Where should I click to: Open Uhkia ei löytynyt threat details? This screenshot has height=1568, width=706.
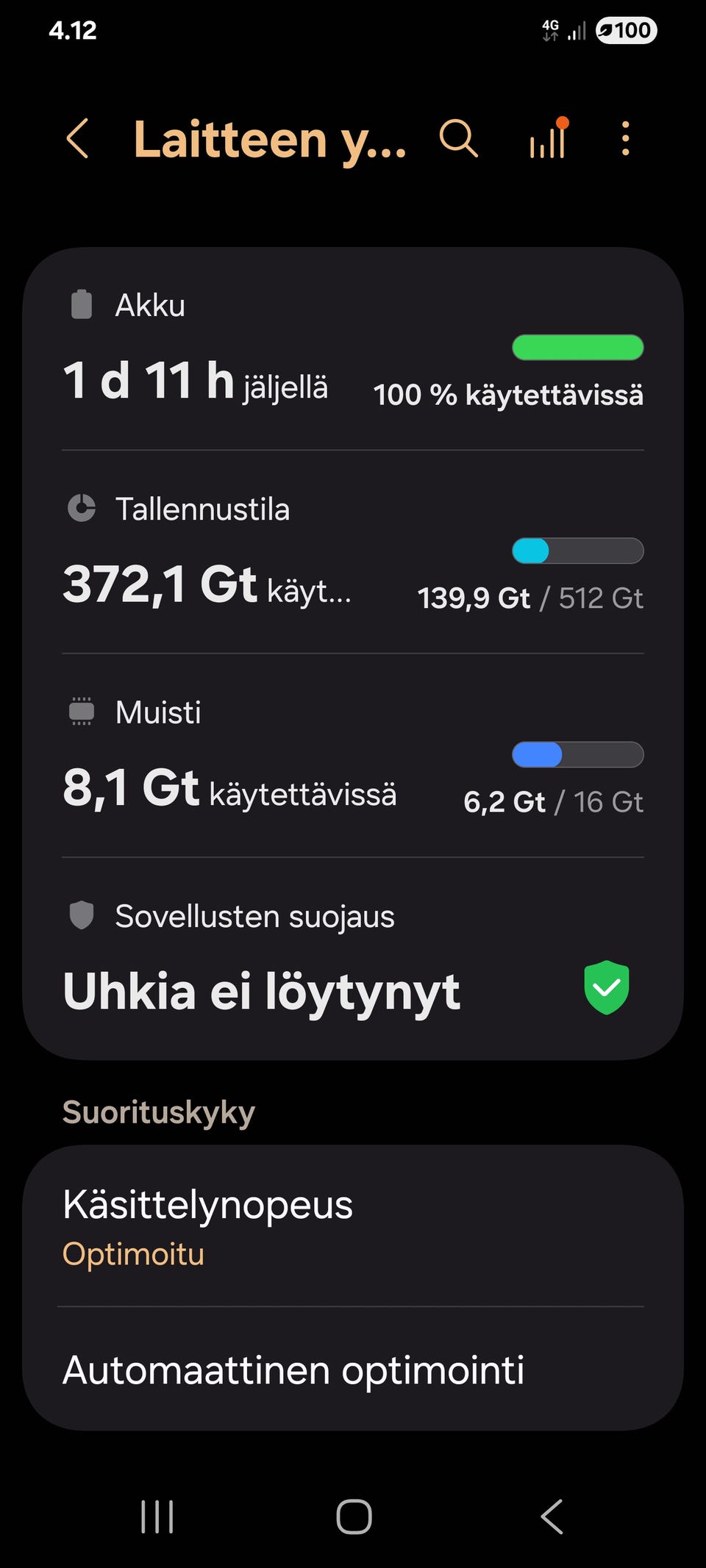point(261,989)
